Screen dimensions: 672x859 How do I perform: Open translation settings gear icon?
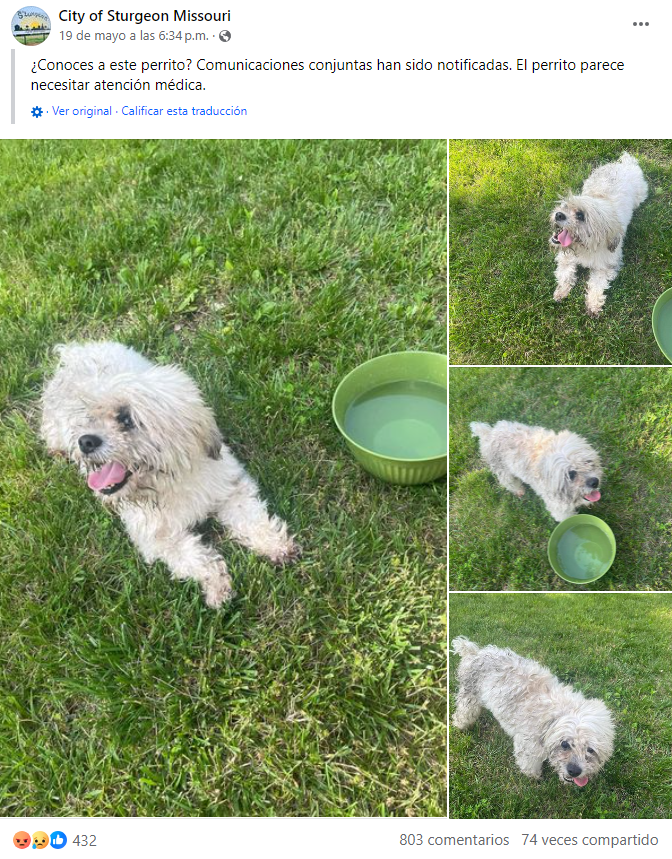(37, 112)
